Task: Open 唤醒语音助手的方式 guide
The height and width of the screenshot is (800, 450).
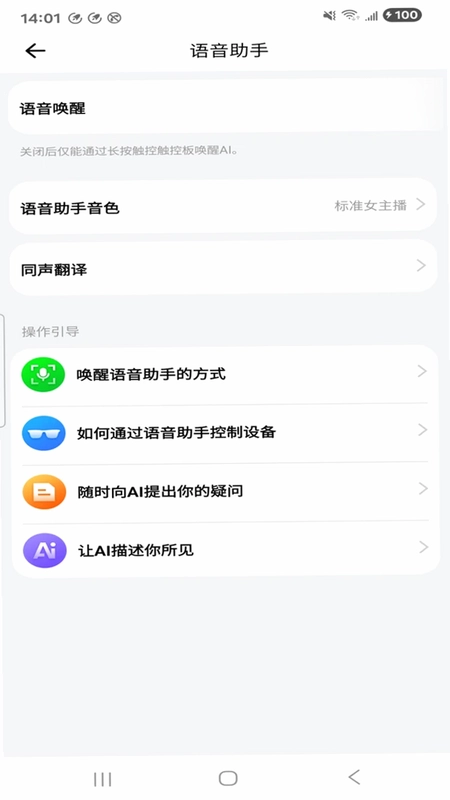Action: coord(224,374)
